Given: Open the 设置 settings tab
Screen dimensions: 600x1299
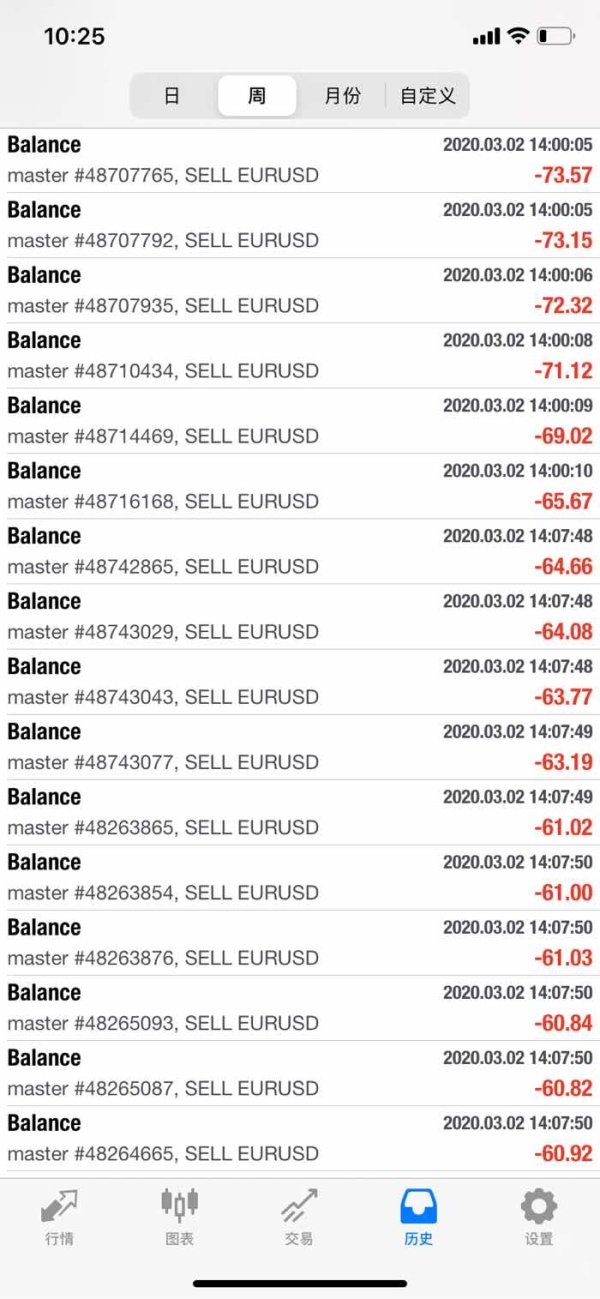Looking at the screenshot, I should tap(539, 1217).
